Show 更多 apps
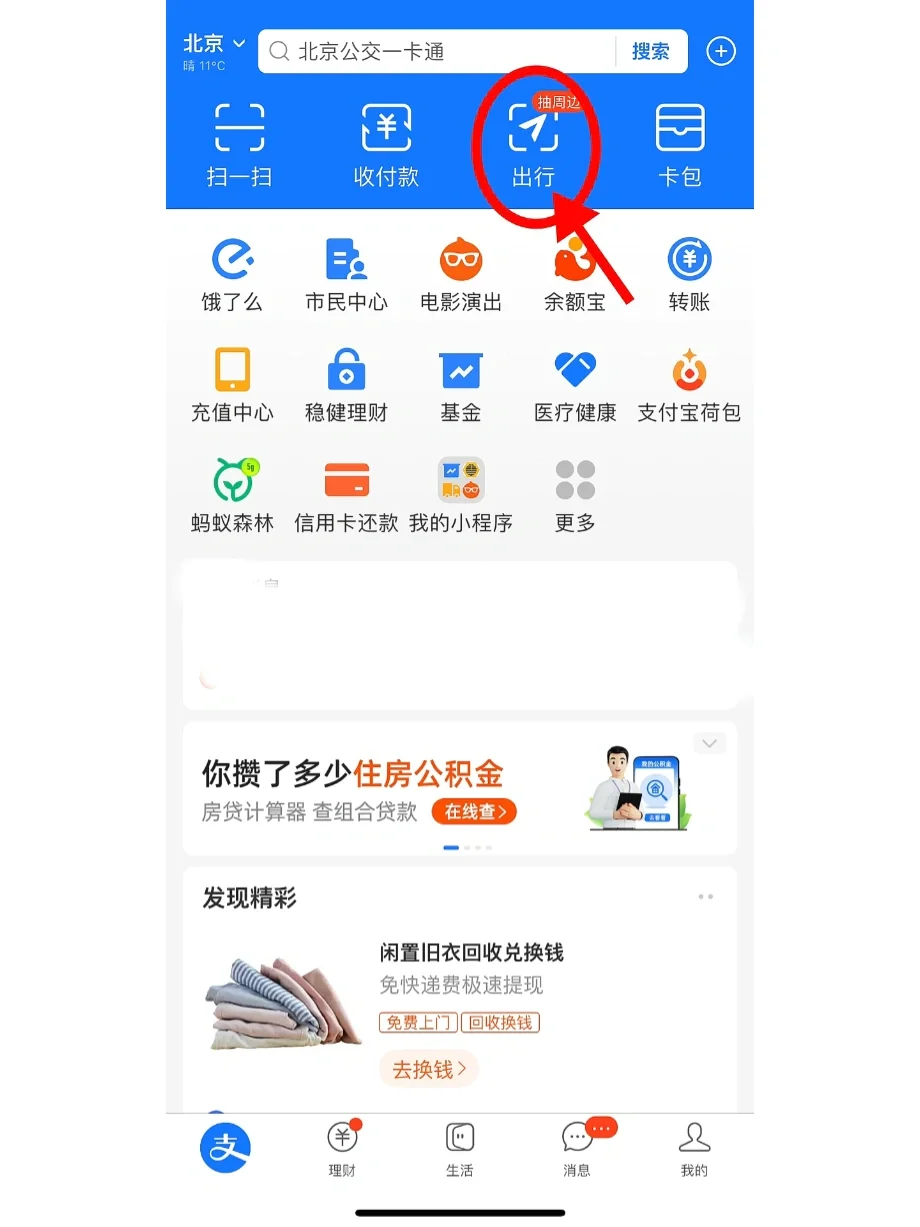 (575, 495)
